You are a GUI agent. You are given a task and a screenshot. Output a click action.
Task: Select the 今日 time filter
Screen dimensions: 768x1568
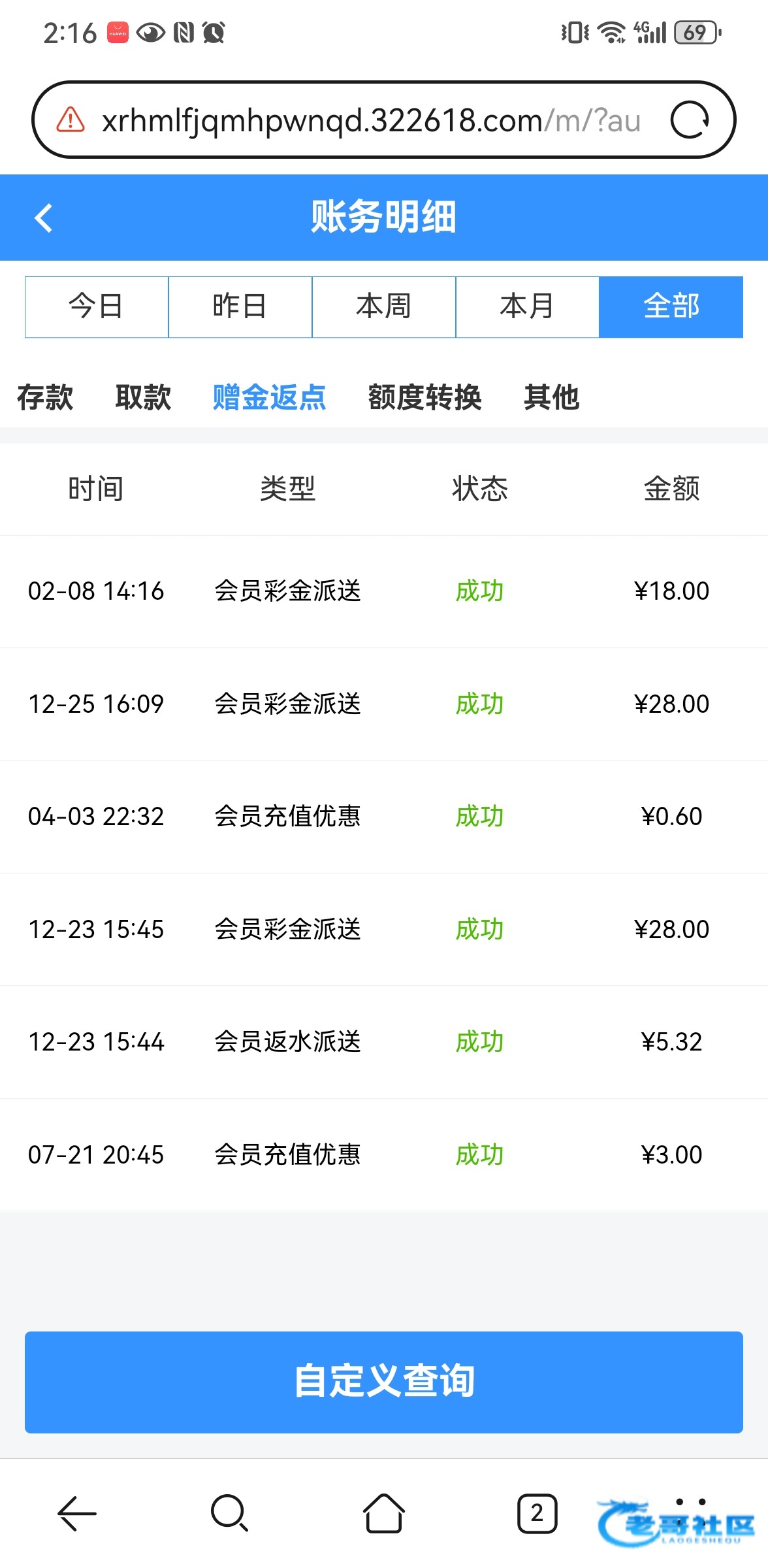[97, 306]
